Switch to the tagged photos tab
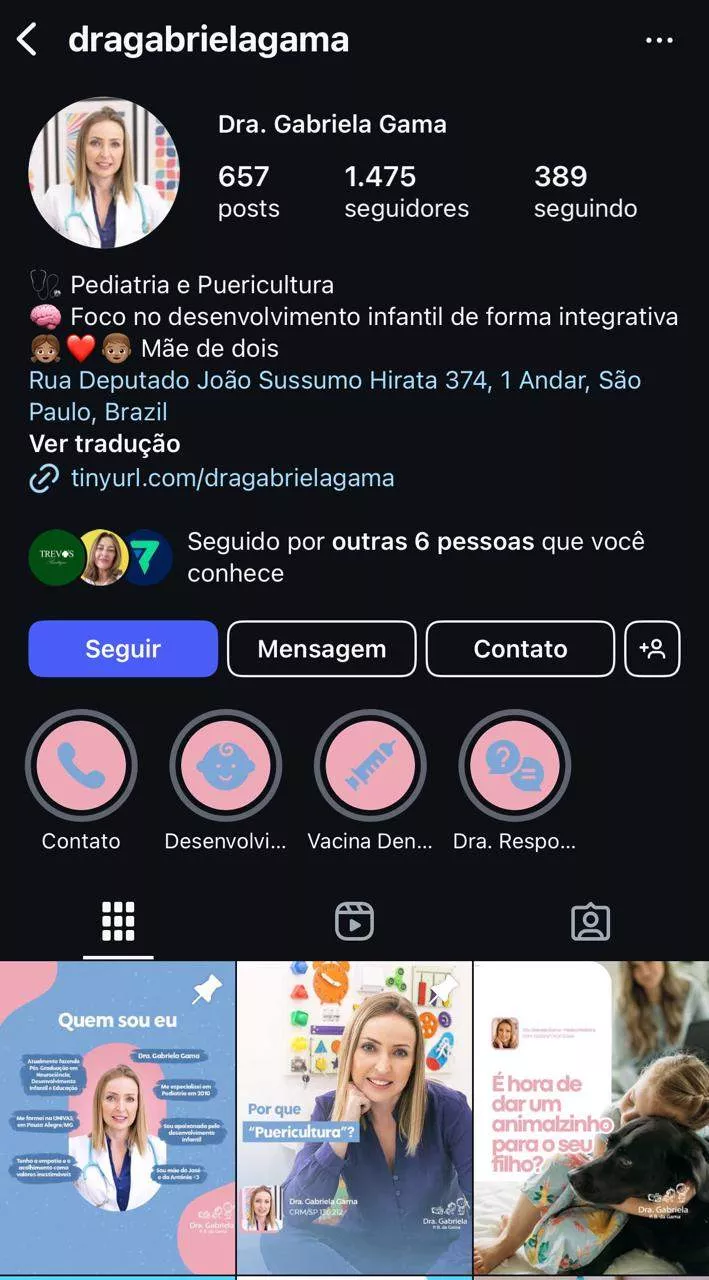Screen dimensions: 709x1280 [590, 921]
